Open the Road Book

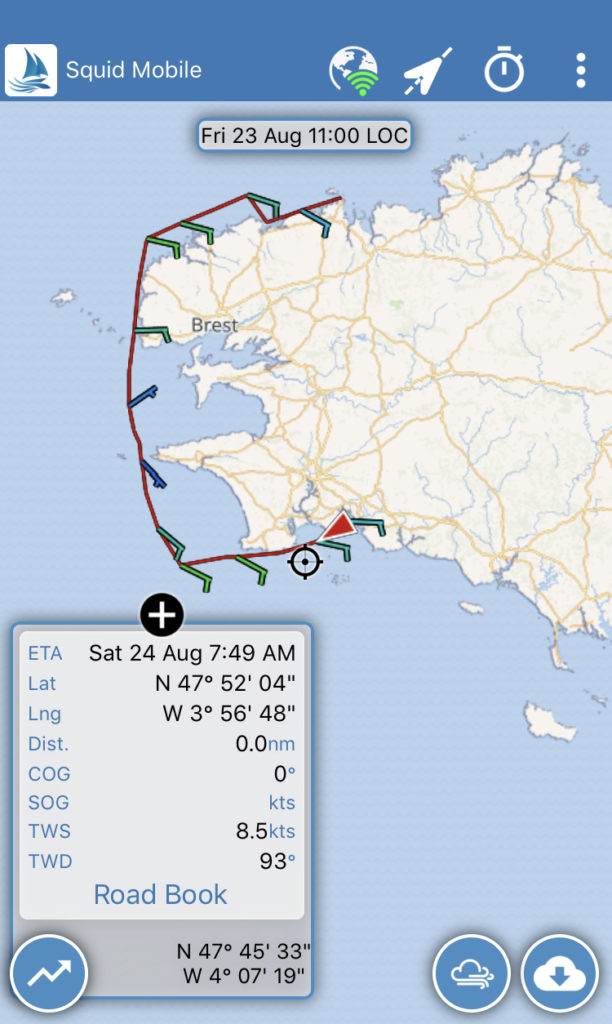[161, 894]
